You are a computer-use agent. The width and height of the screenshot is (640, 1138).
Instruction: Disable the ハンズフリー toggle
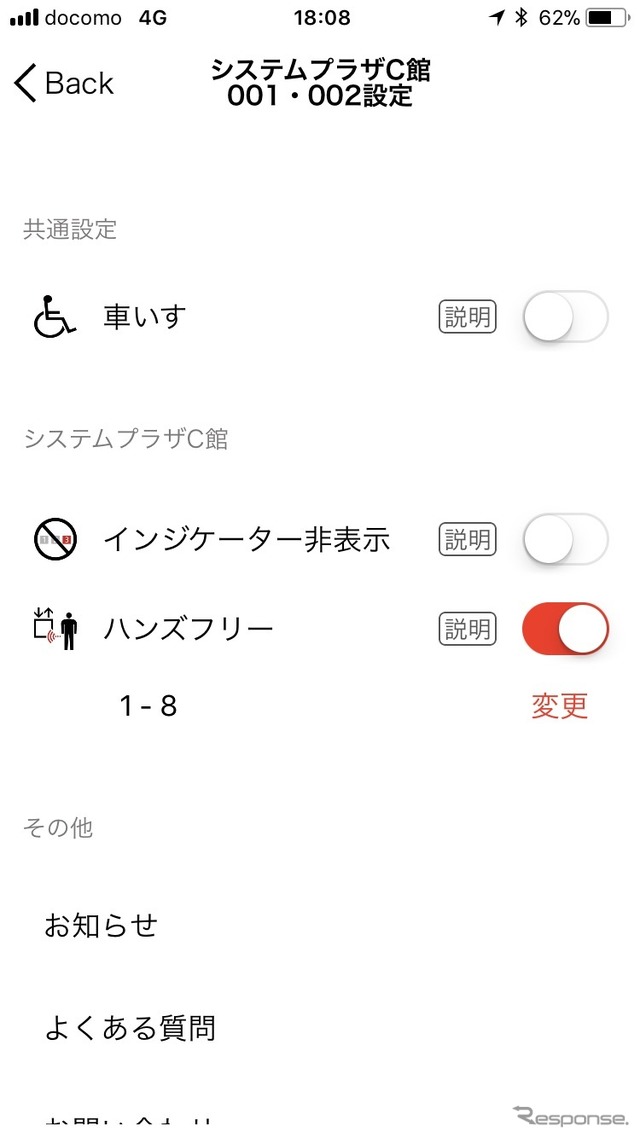pyautogui.click(x=565, y=629)
